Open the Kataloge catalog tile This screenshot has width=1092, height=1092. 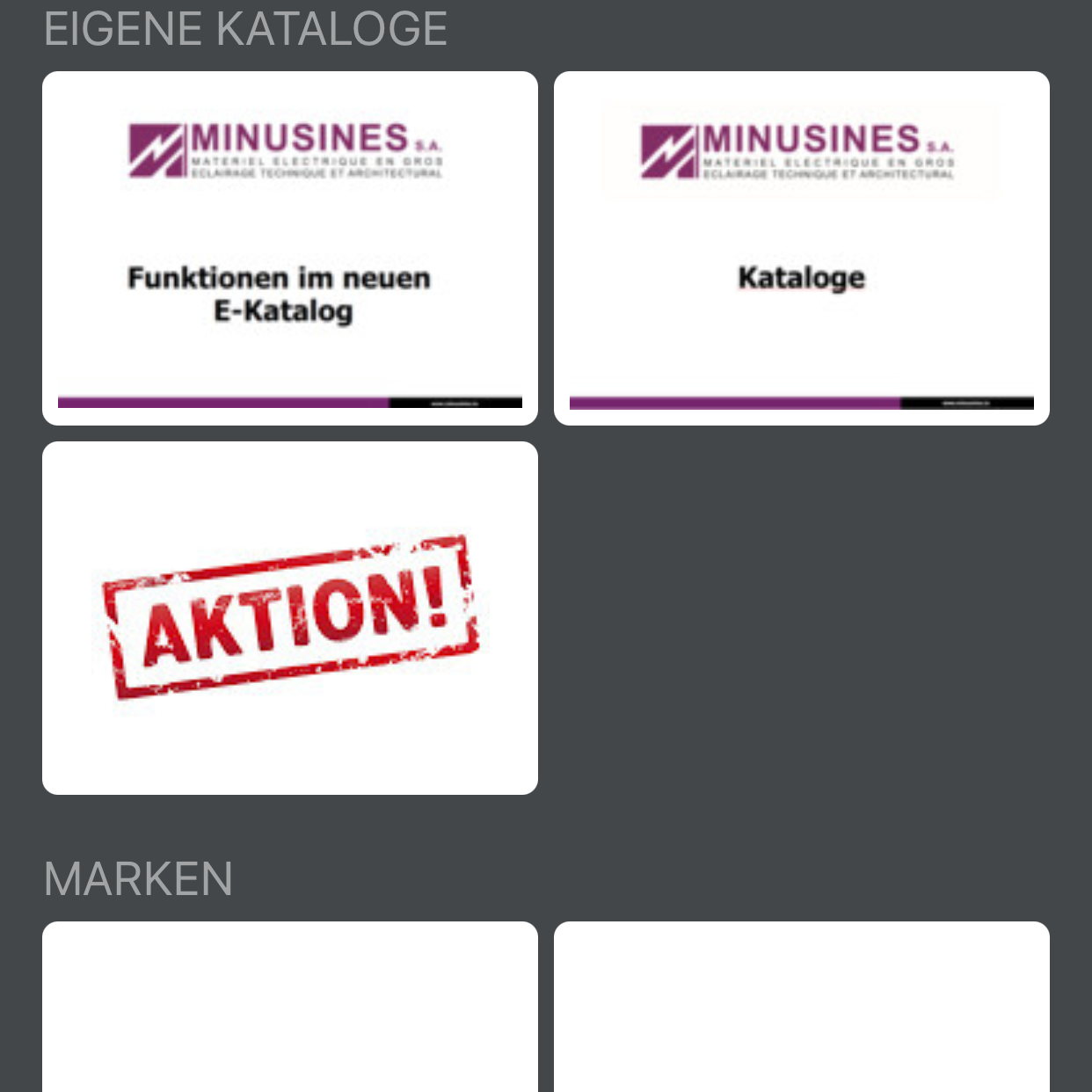coord(801,249)
